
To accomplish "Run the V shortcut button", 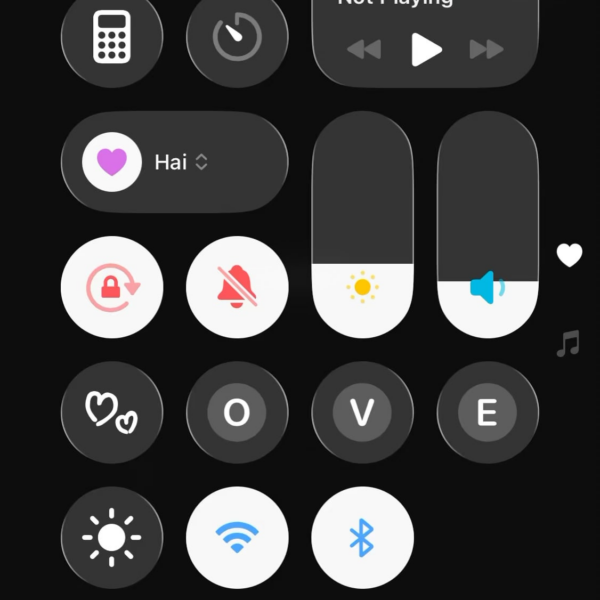I will pos(362,413).
